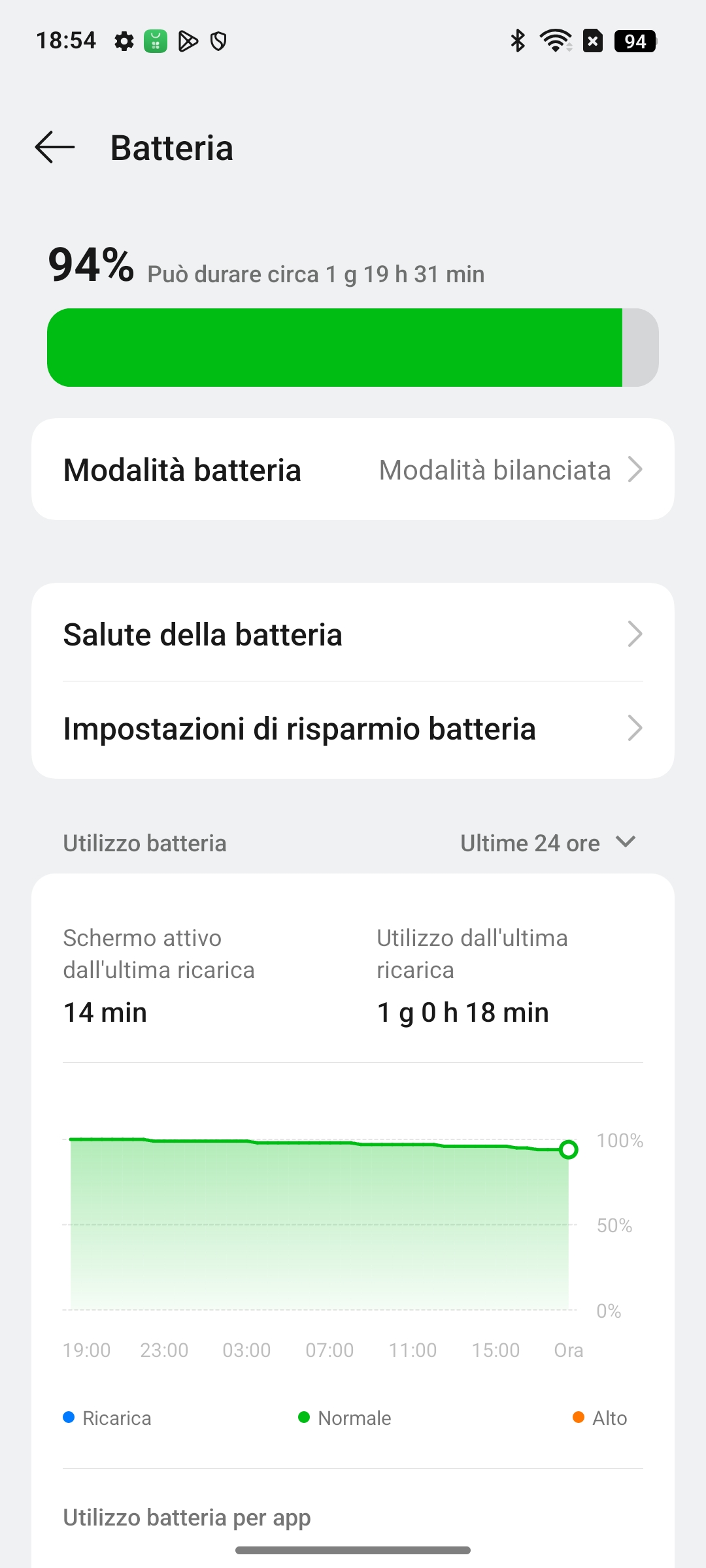This screenshot has width=706, height=1568.
Task: Open Impostazioni di risparmio batteria
Action: pyautogui.click(x=353, y=729)
